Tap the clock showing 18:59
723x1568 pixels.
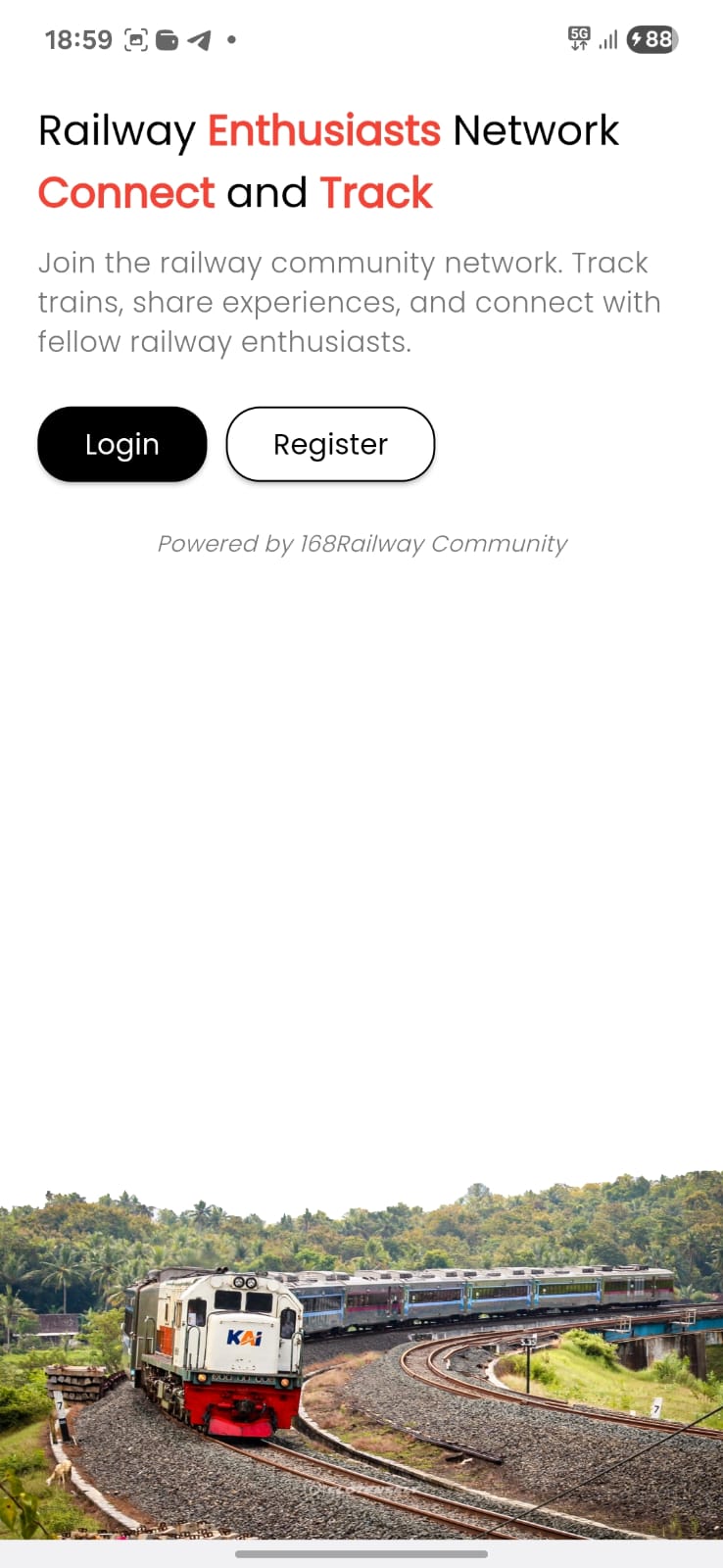[x=78, y=40]
